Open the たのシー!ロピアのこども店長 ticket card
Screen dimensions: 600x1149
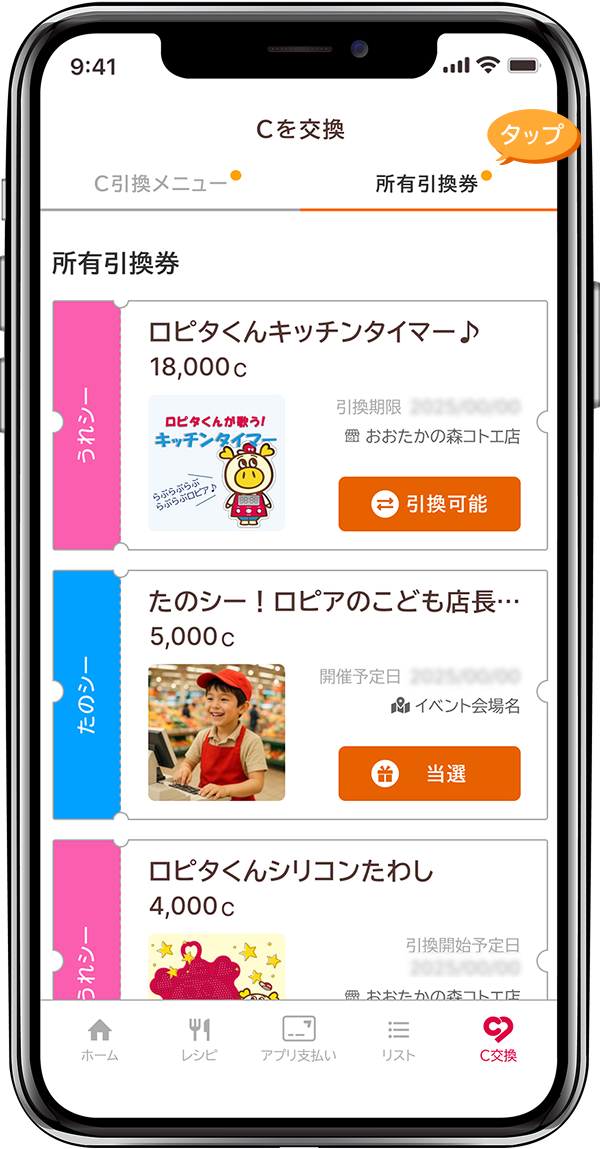(334, 602)
